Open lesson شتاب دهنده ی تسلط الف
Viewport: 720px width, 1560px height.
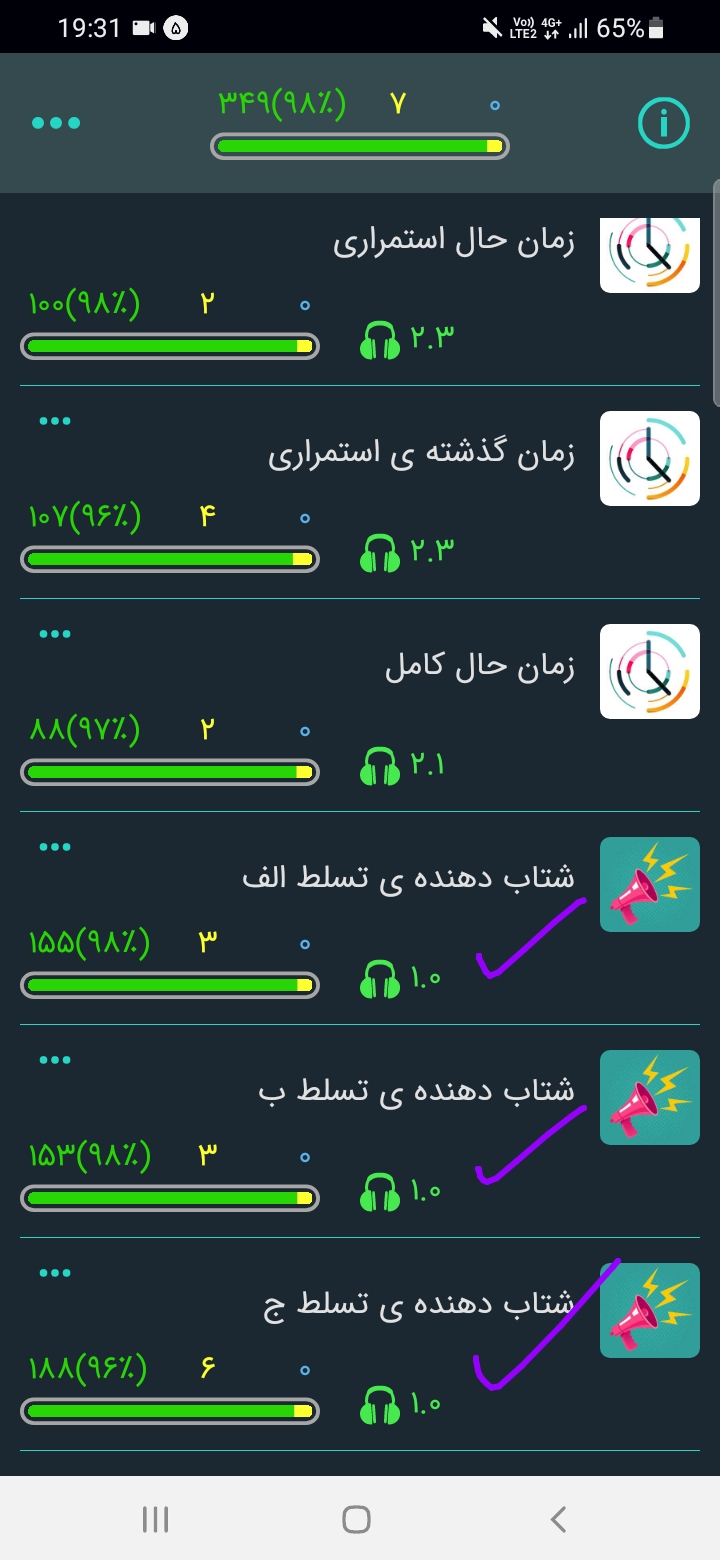pos(360,919)
